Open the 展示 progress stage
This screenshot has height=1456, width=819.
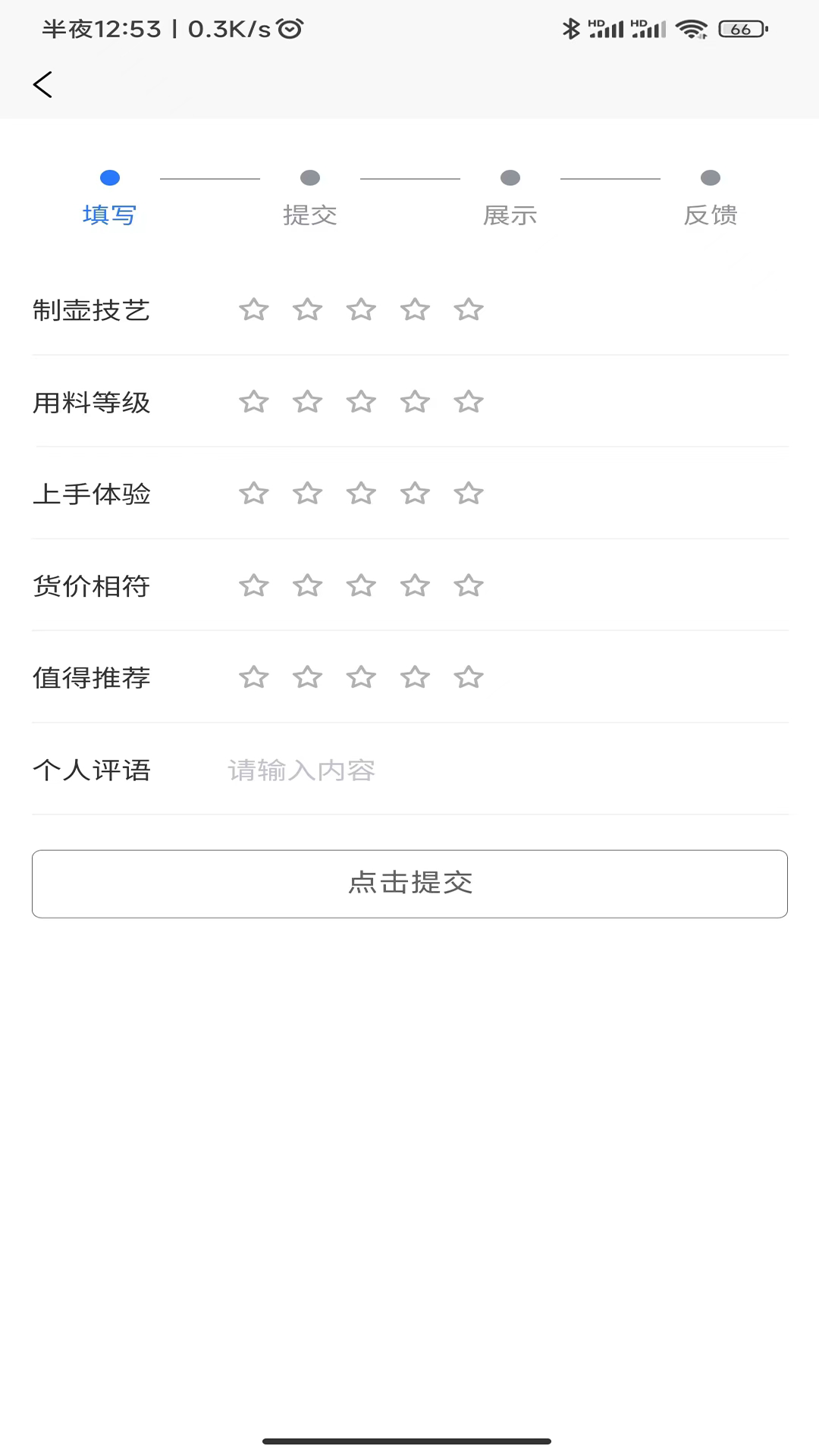pyautogui.click(x=510, y=178)
